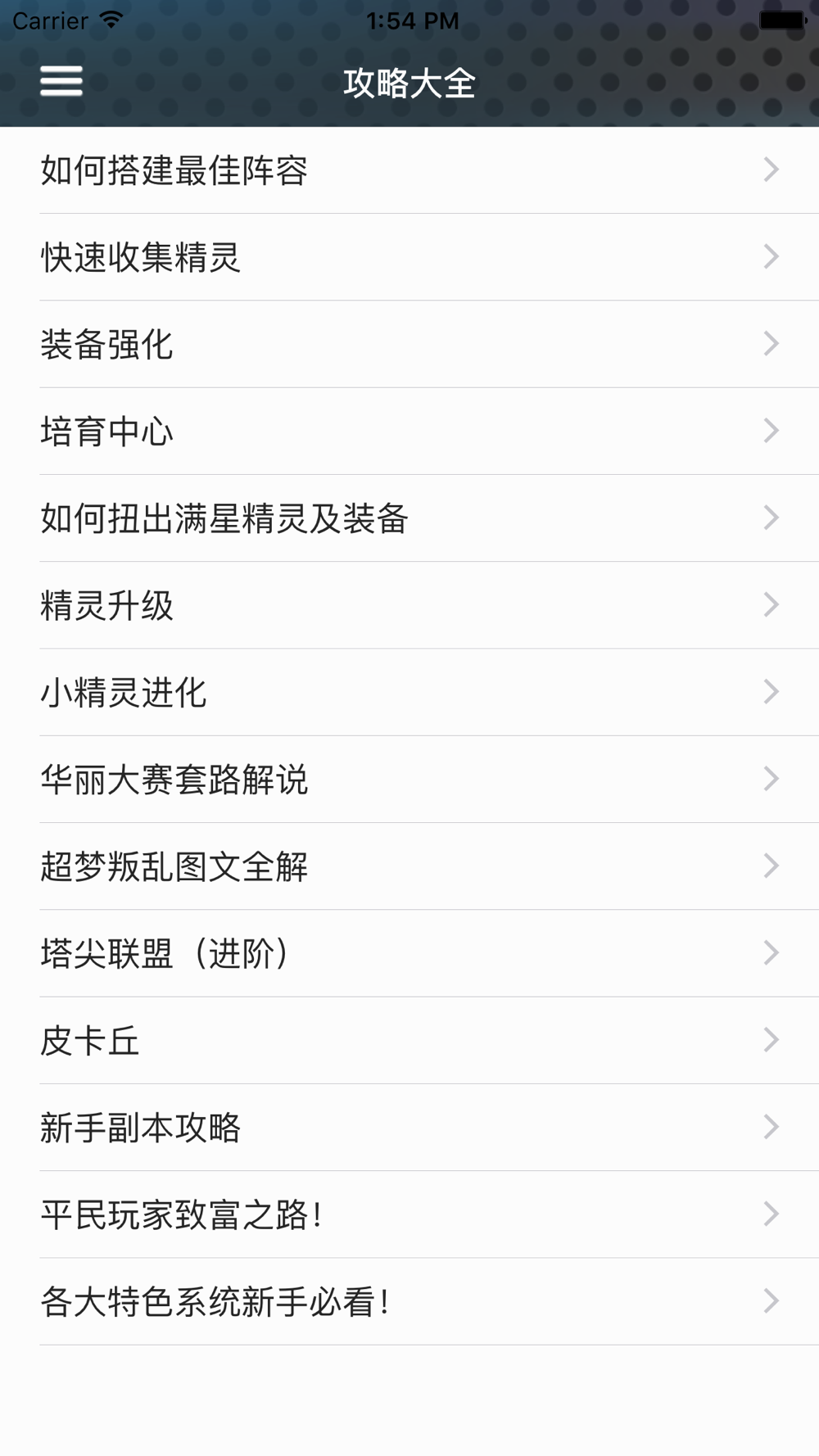Select the 皮卡丘 row
The width and height of the screenshot is (819, 1456).
409,1040
